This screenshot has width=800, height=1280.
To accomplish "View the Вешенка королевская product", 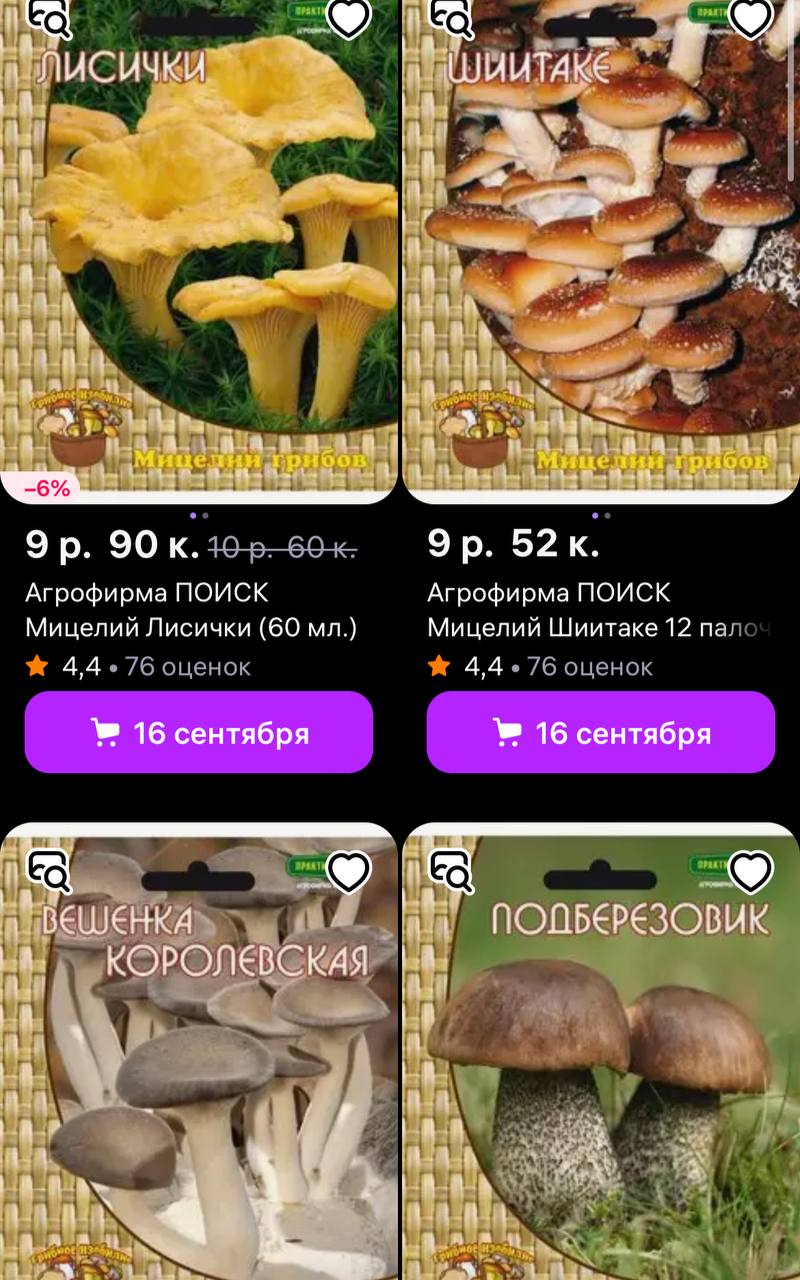I will coord(200,1080).
